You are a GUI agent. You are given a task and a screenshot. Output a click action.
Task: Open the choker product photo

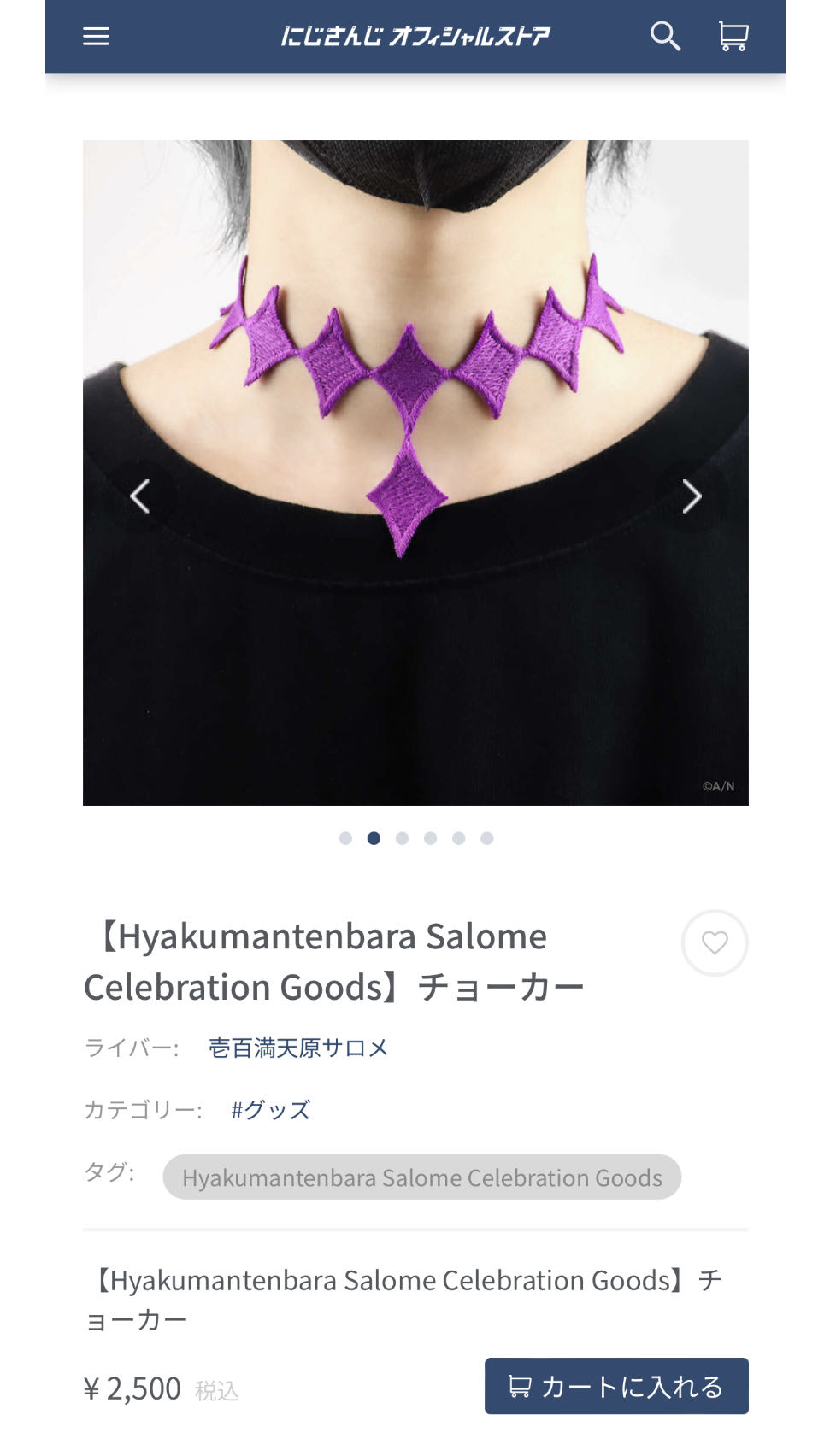pyautogui.click(x=415, y=473)
